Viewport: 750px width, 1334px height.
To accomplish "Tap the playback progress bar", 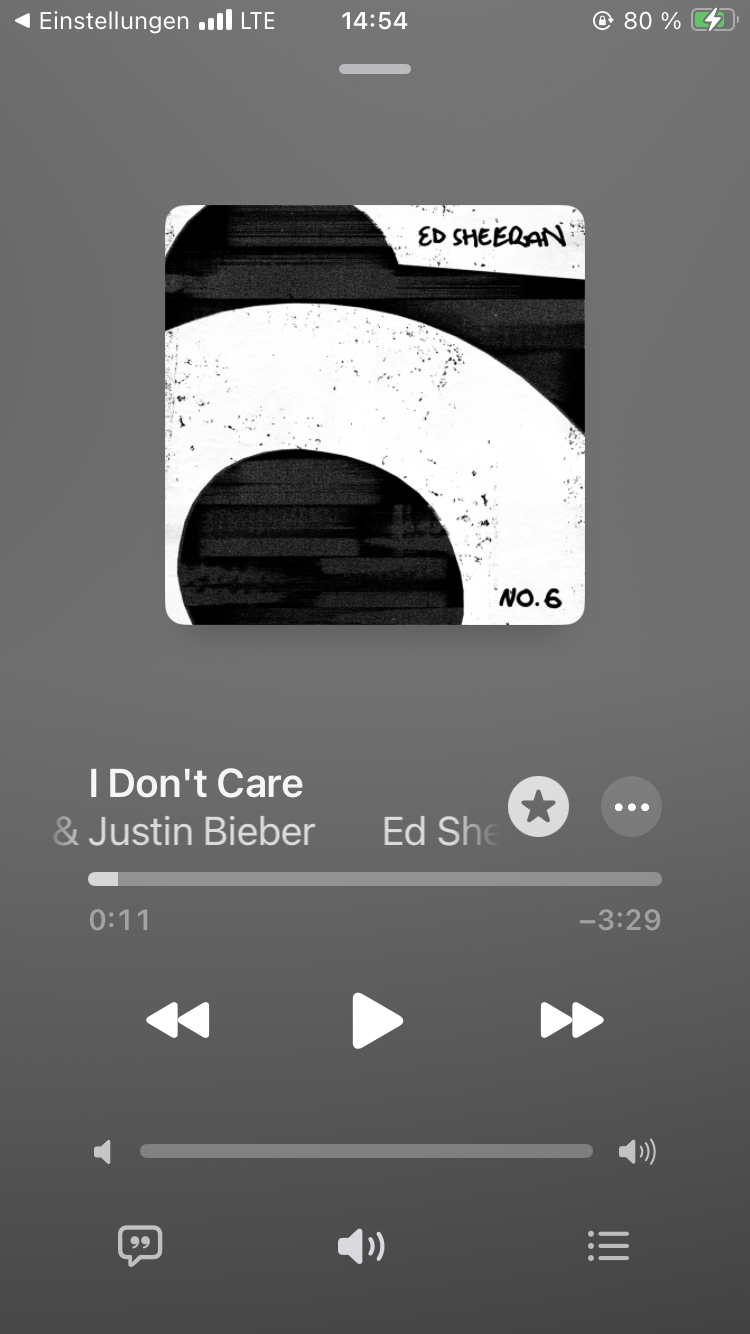I will coord(375,879).
